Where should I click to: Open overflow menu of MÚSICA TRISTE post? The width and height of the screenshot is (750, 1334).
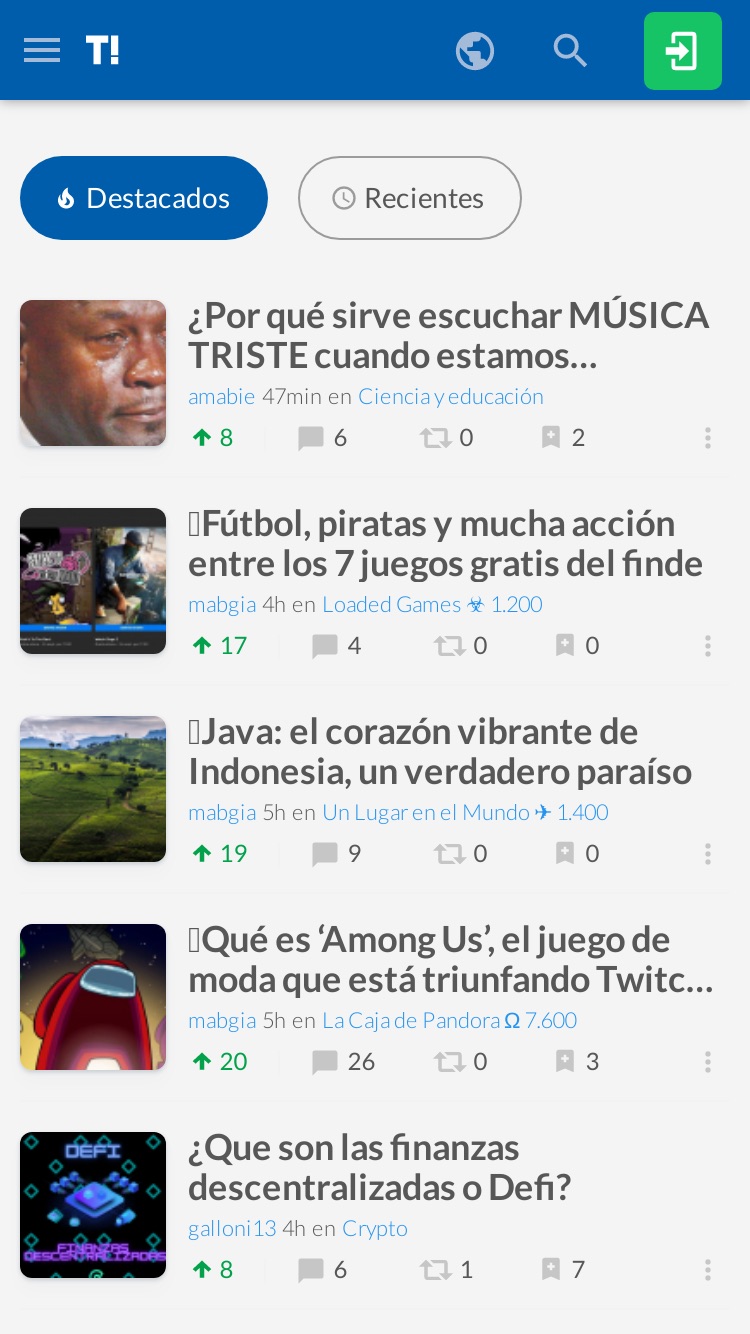[x=707, y=437]
